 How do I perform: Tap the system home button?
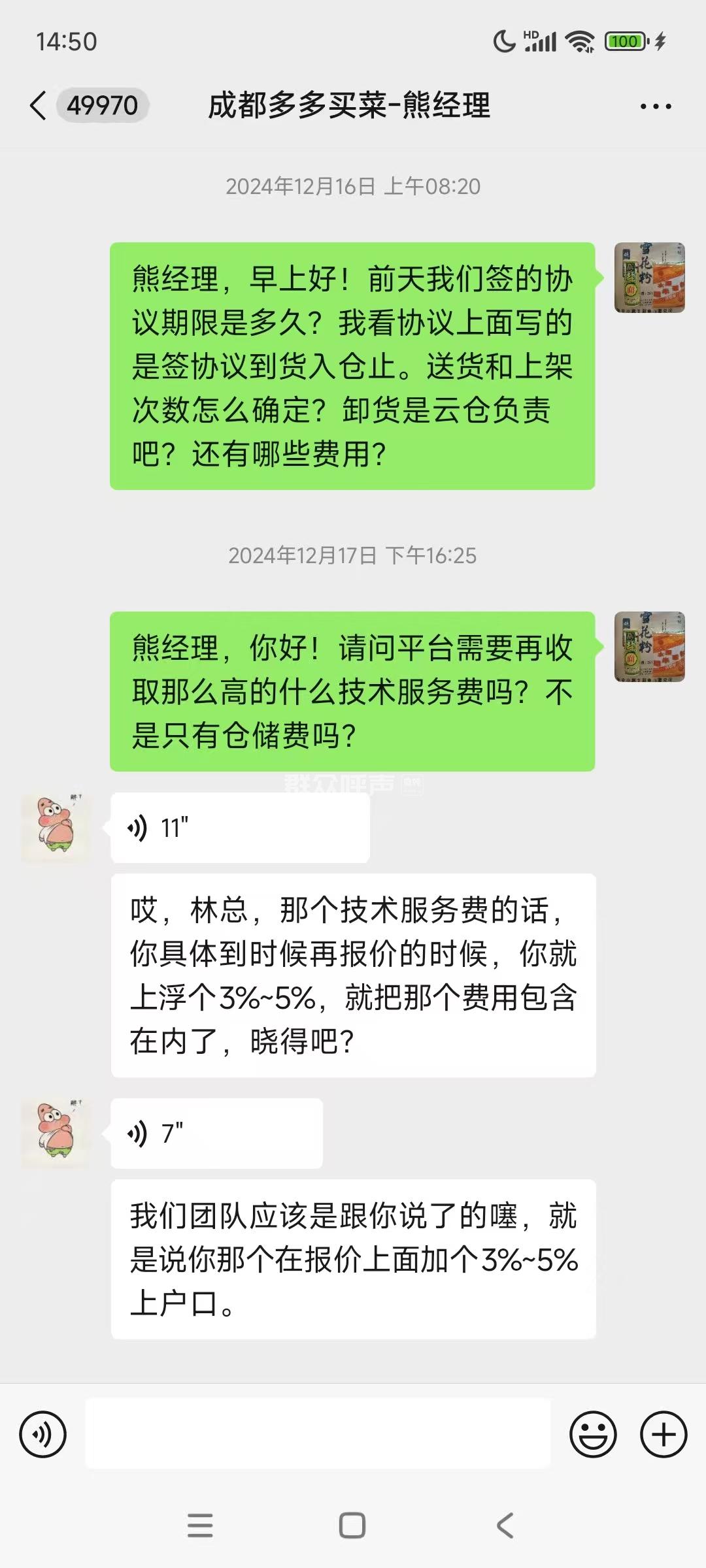(352, 1526)
